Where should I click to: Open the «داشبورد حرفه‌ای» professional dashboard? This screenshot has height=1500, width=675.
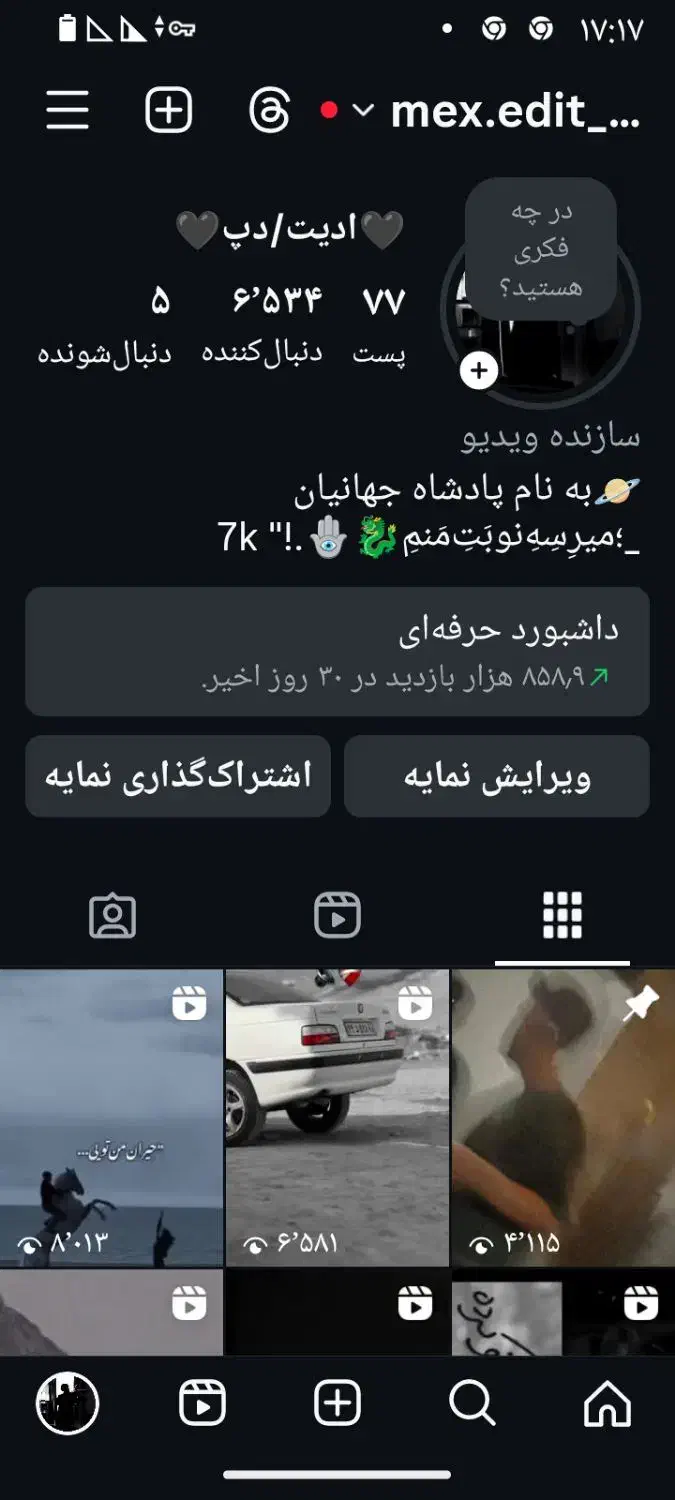pos(337,651)
